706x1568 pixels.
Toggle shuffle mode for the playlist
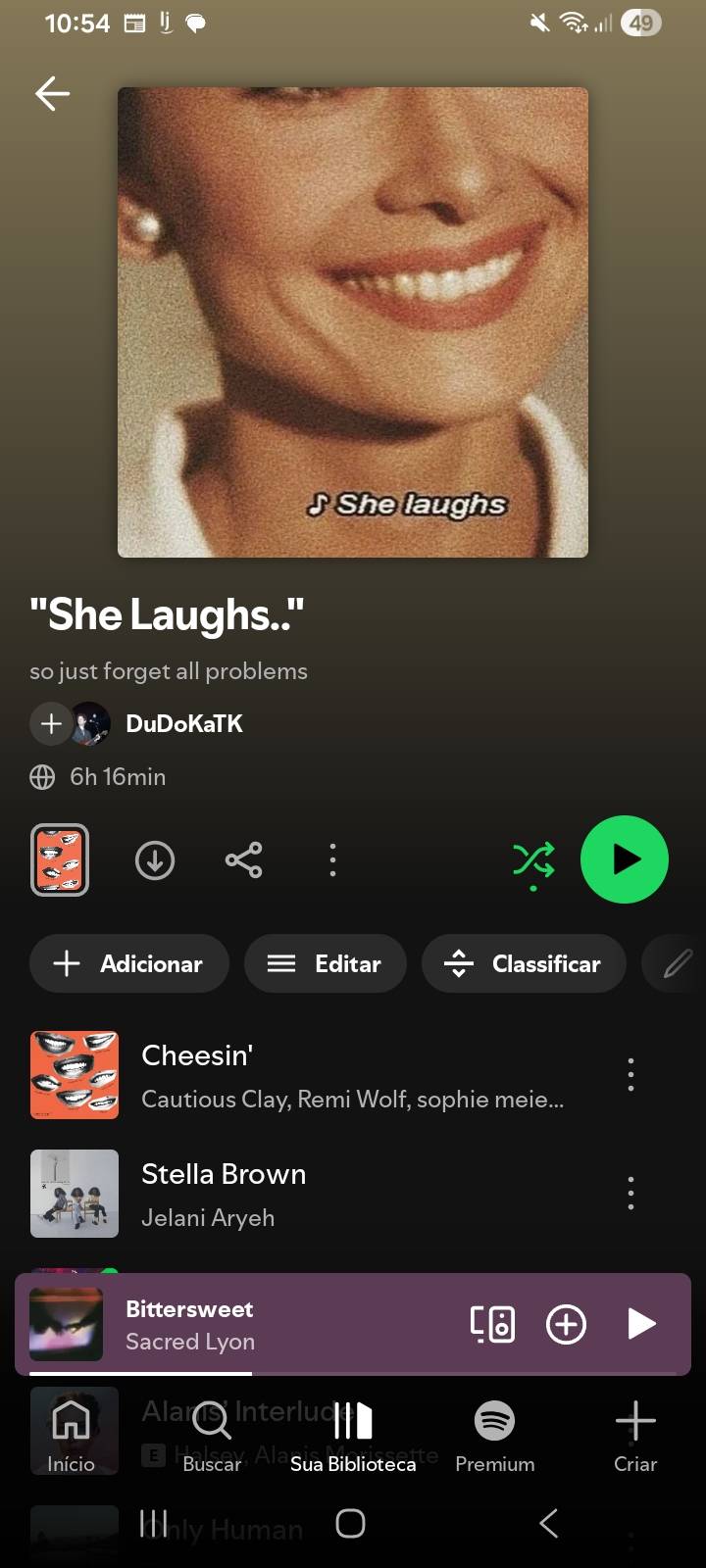(533, 860)
